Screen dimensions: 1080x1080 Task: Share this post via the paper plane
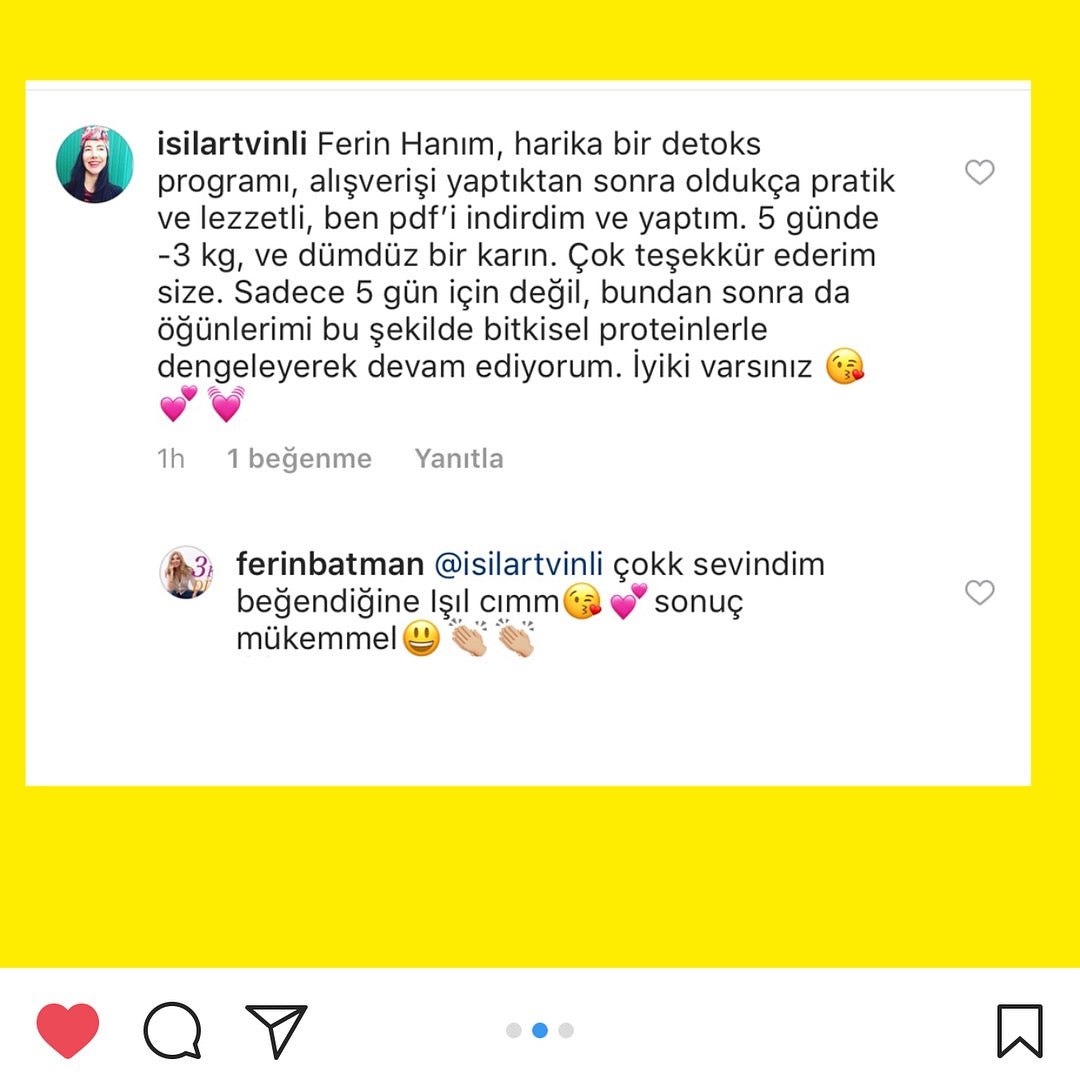(x=276, y=1030)
